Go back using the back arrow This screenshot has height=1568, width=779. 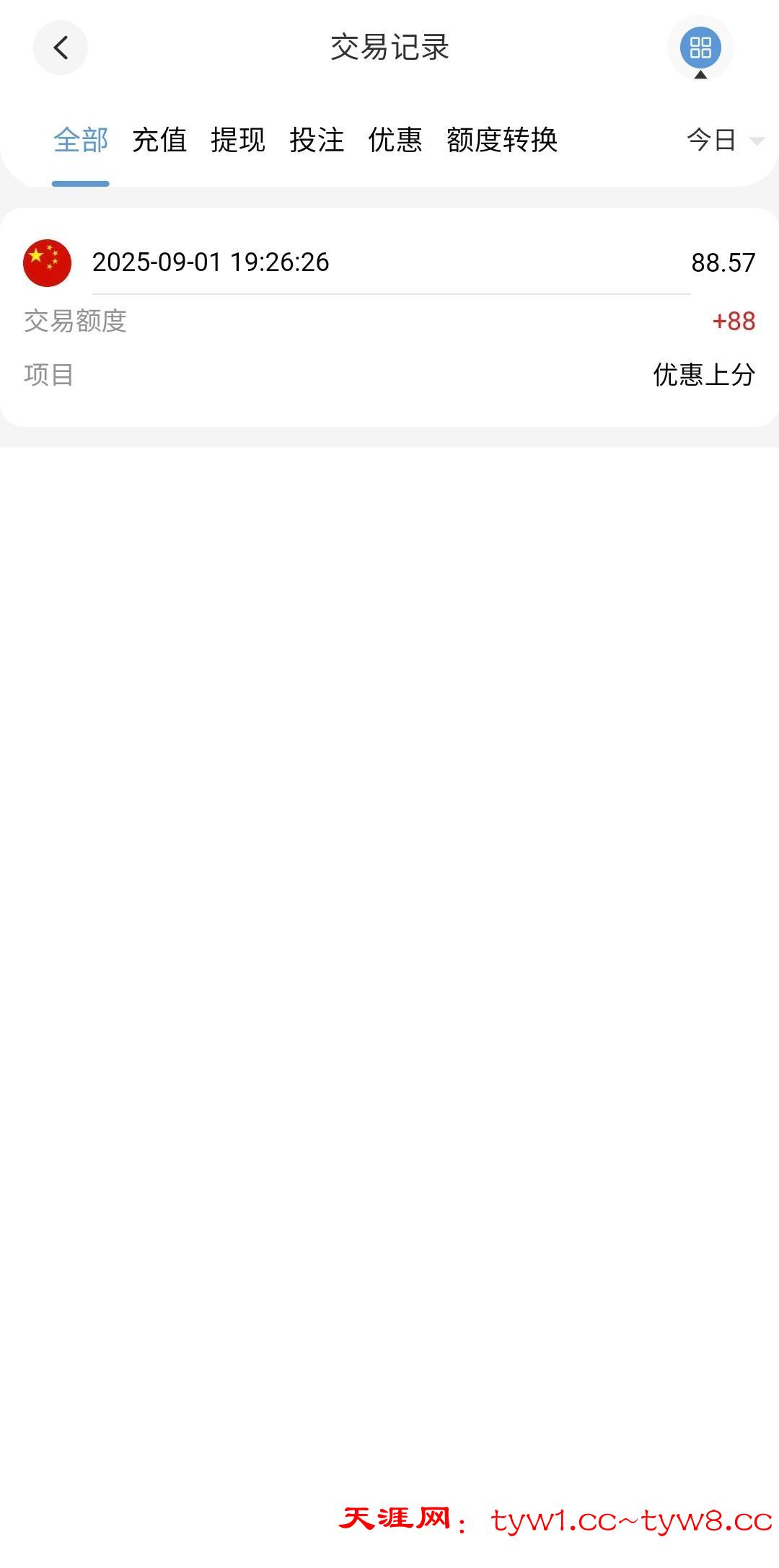(x=61, y=48)
